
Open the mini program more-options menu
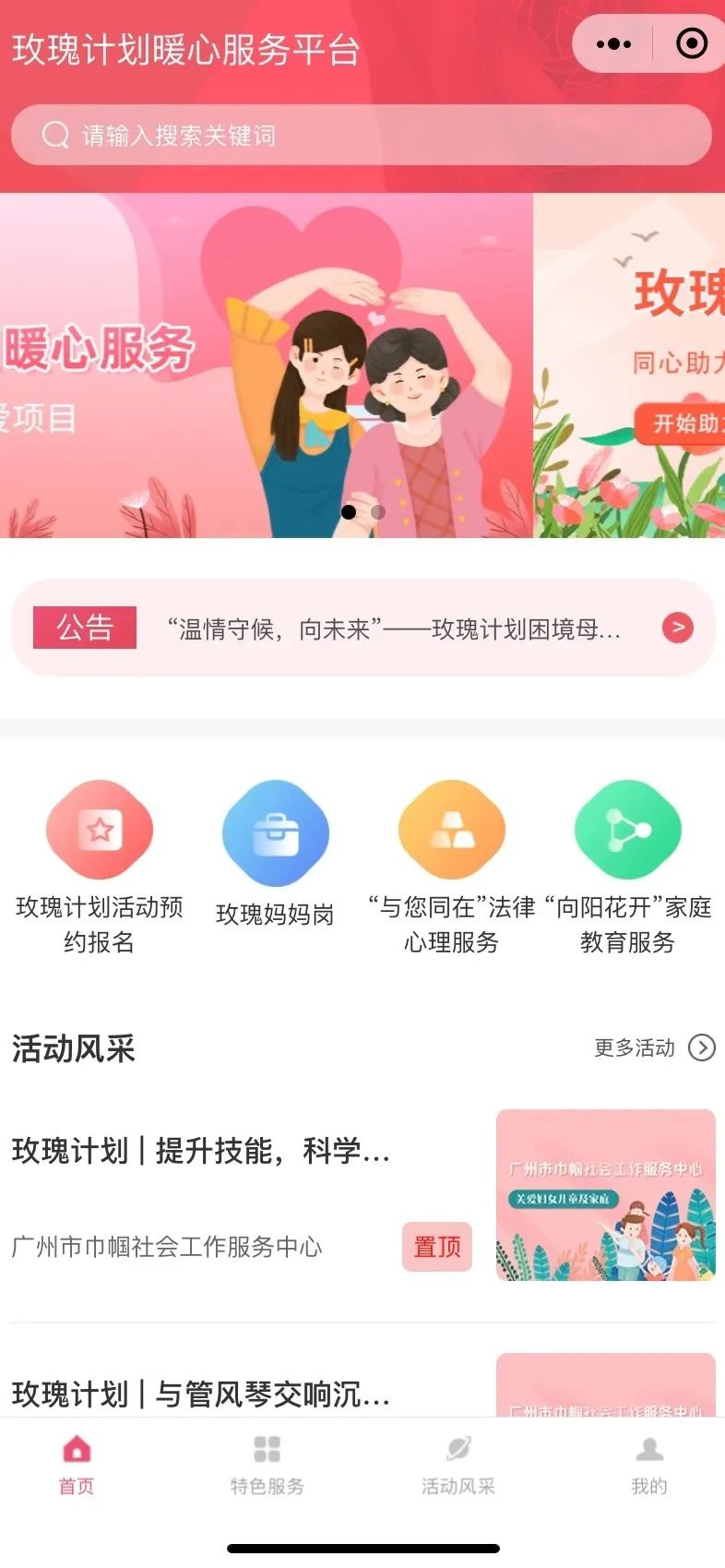click(x=614, y=43)
